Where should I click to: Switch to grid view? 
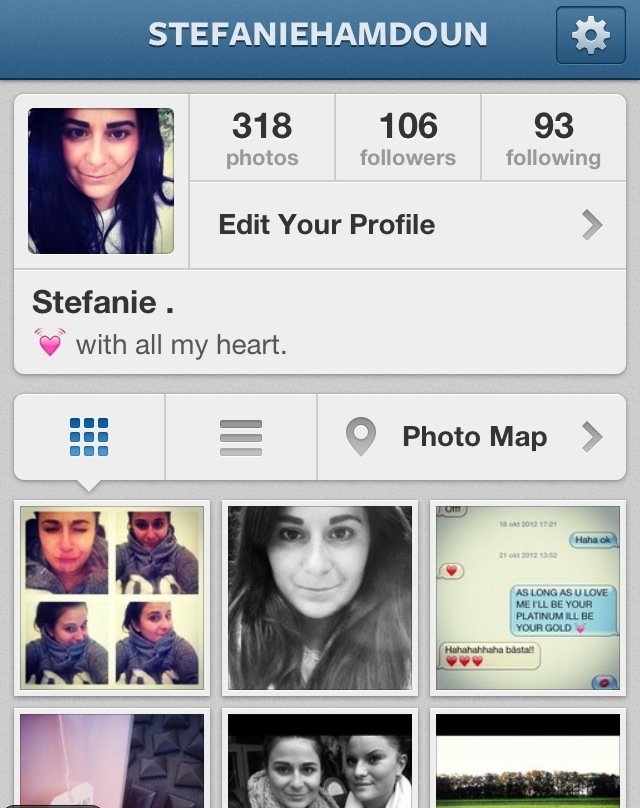[89, 437]
